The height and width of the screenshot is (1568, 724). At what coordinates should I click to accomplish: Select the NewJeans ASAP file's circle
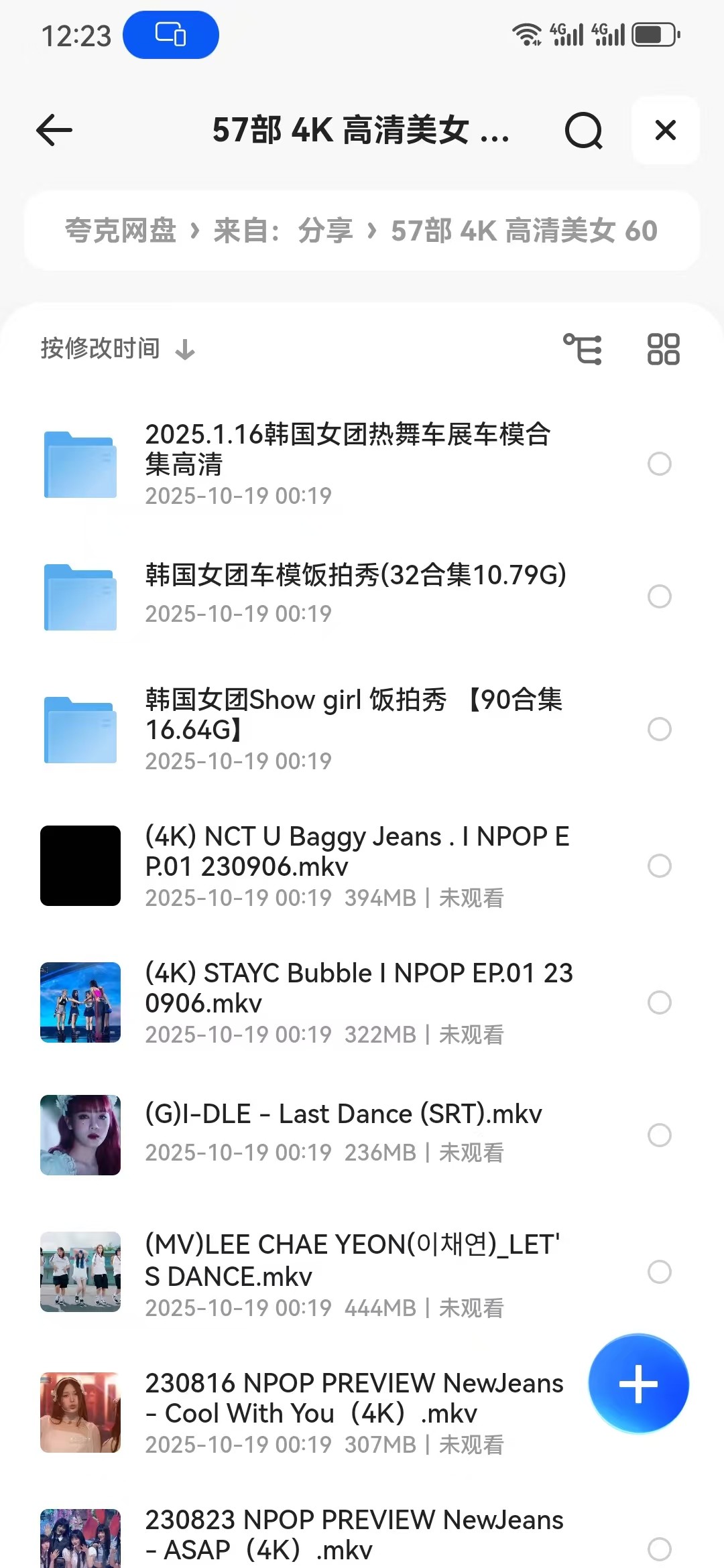click(660, 1548)
